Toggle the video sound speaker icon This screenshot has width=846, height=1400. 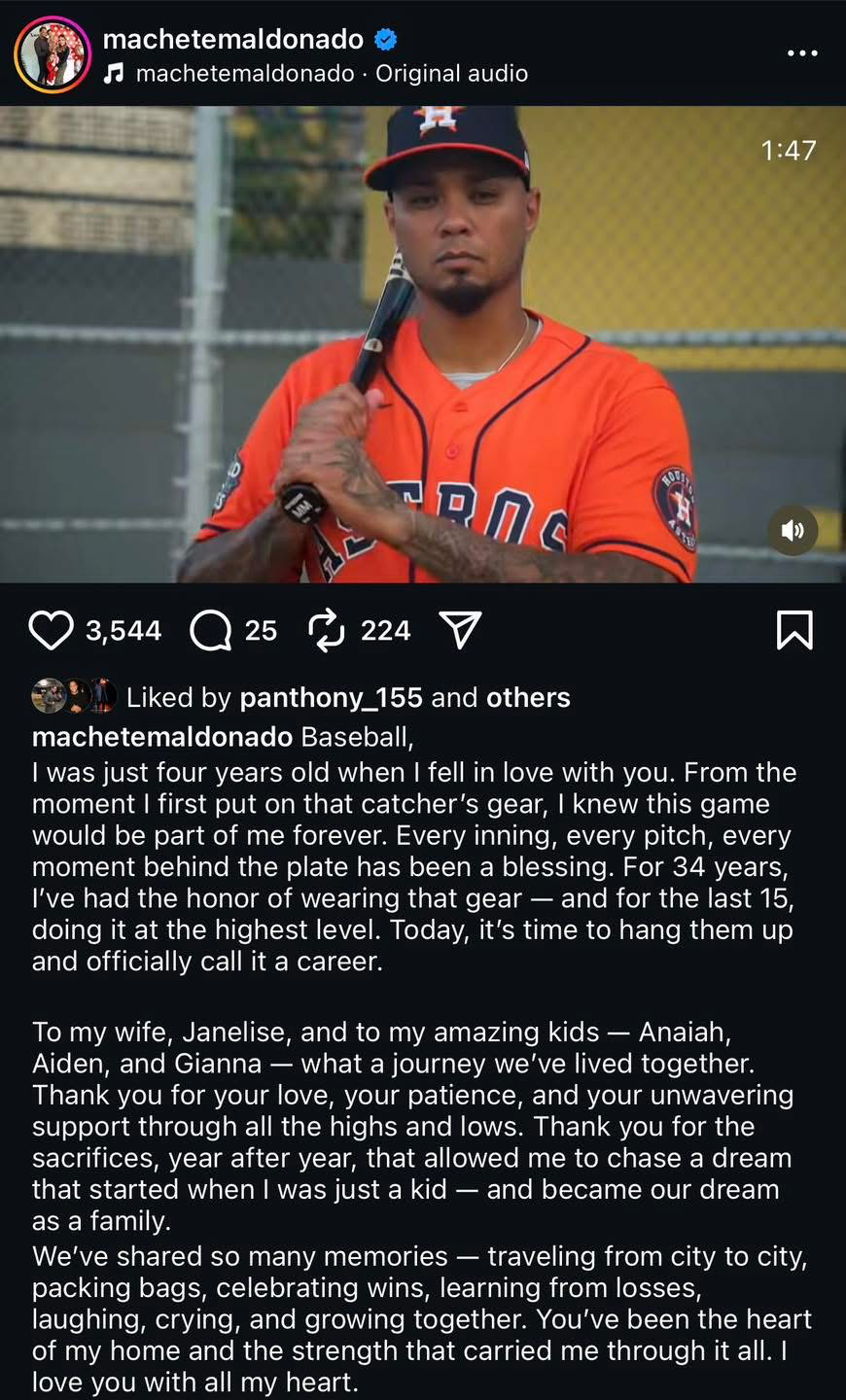pos(793,530)
